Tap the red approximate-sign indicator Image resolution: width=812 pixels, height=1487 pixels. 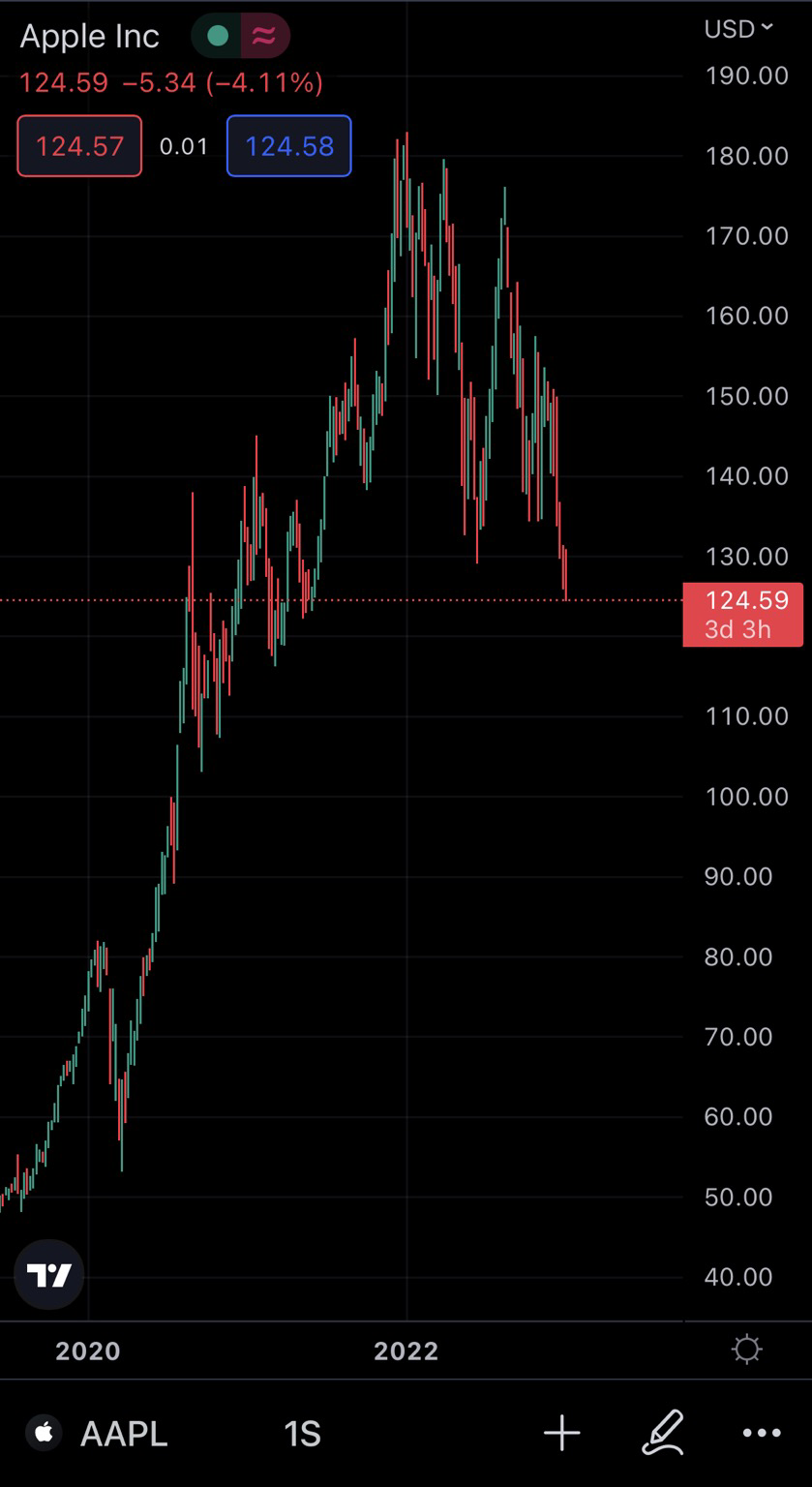pyautogui.click(x=263, y=36)
